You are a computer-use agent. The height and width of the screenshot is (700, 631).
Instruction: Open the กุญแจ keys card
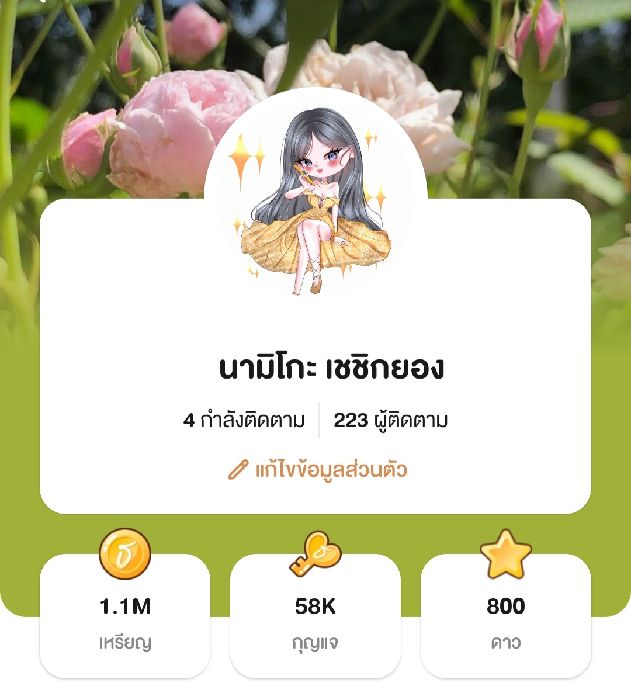click(315, 615)
